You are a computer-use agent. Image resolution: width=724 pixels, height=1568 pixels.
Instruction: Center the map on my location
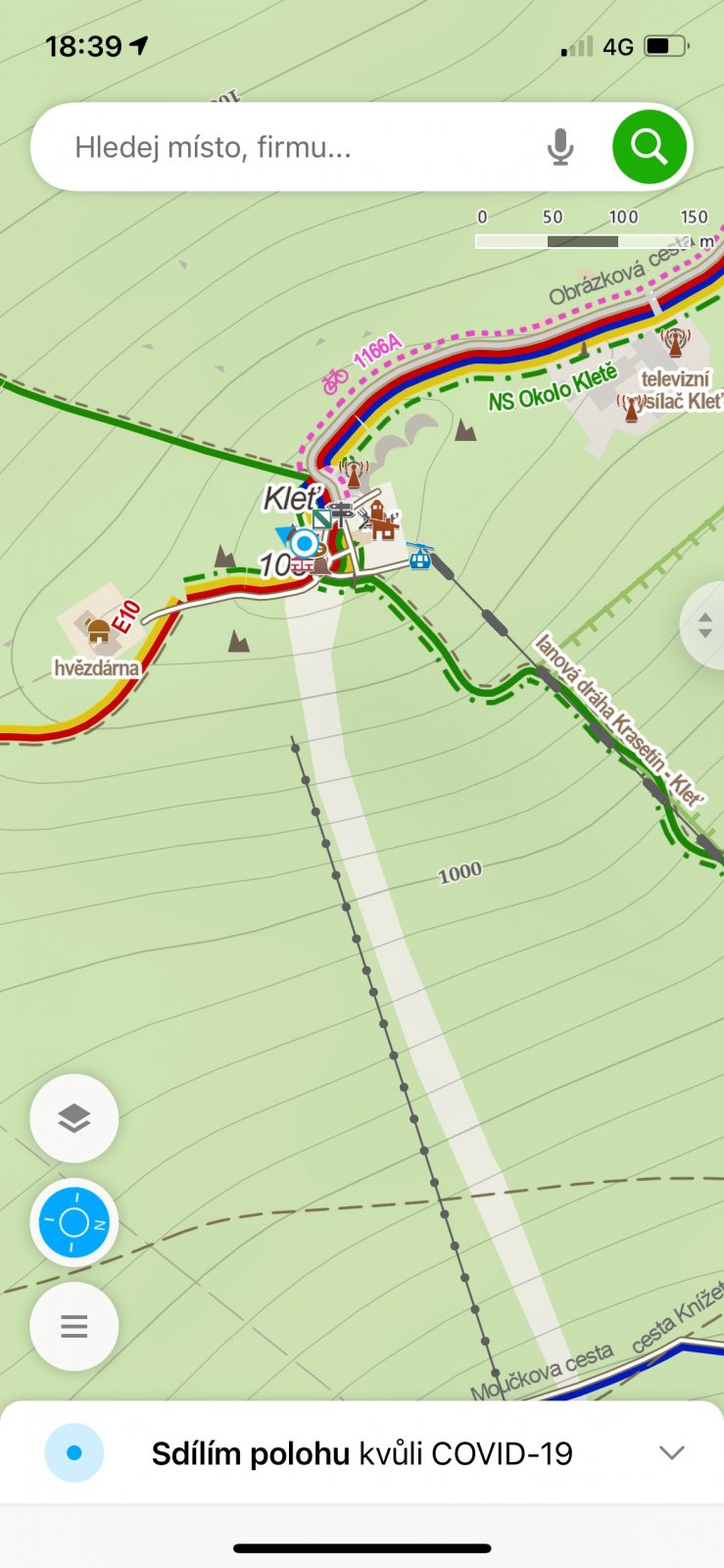click(74, 1222)
